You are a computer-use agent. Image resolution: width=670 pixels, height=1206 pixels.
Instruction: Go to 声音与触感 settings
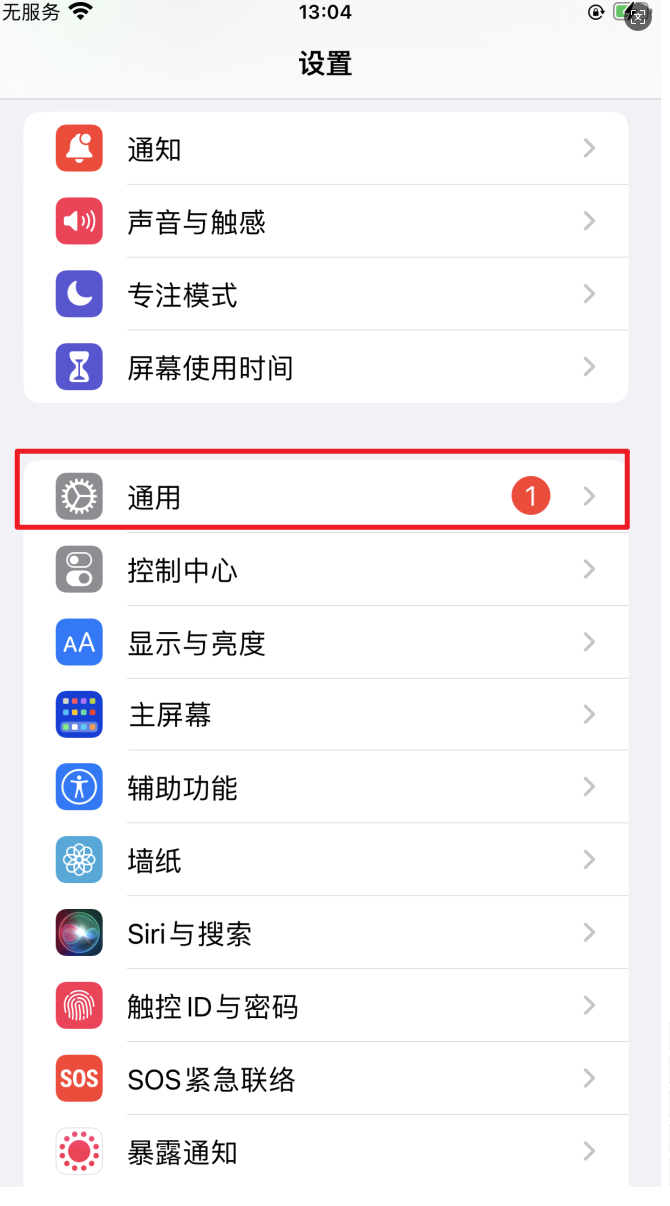pyautogui.click(x=325, y=221)
